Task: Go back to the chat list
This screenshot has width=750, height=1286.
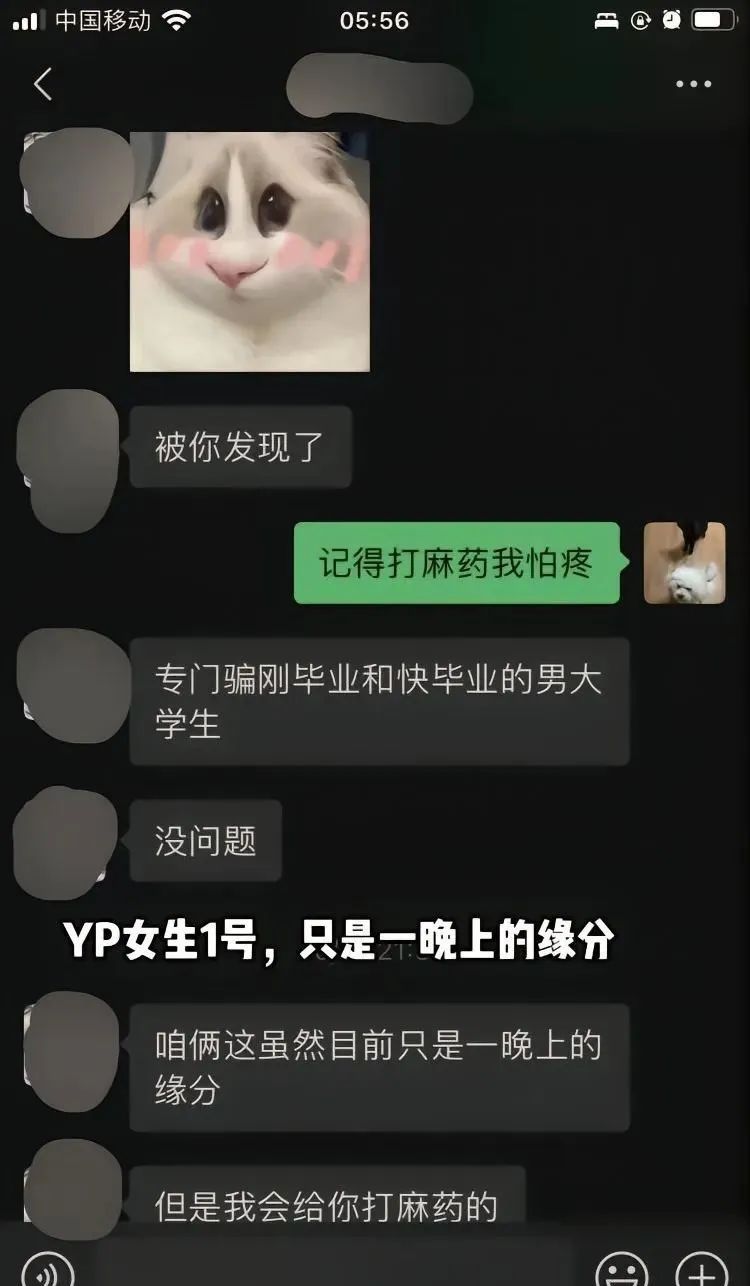Action: [42, 85]
